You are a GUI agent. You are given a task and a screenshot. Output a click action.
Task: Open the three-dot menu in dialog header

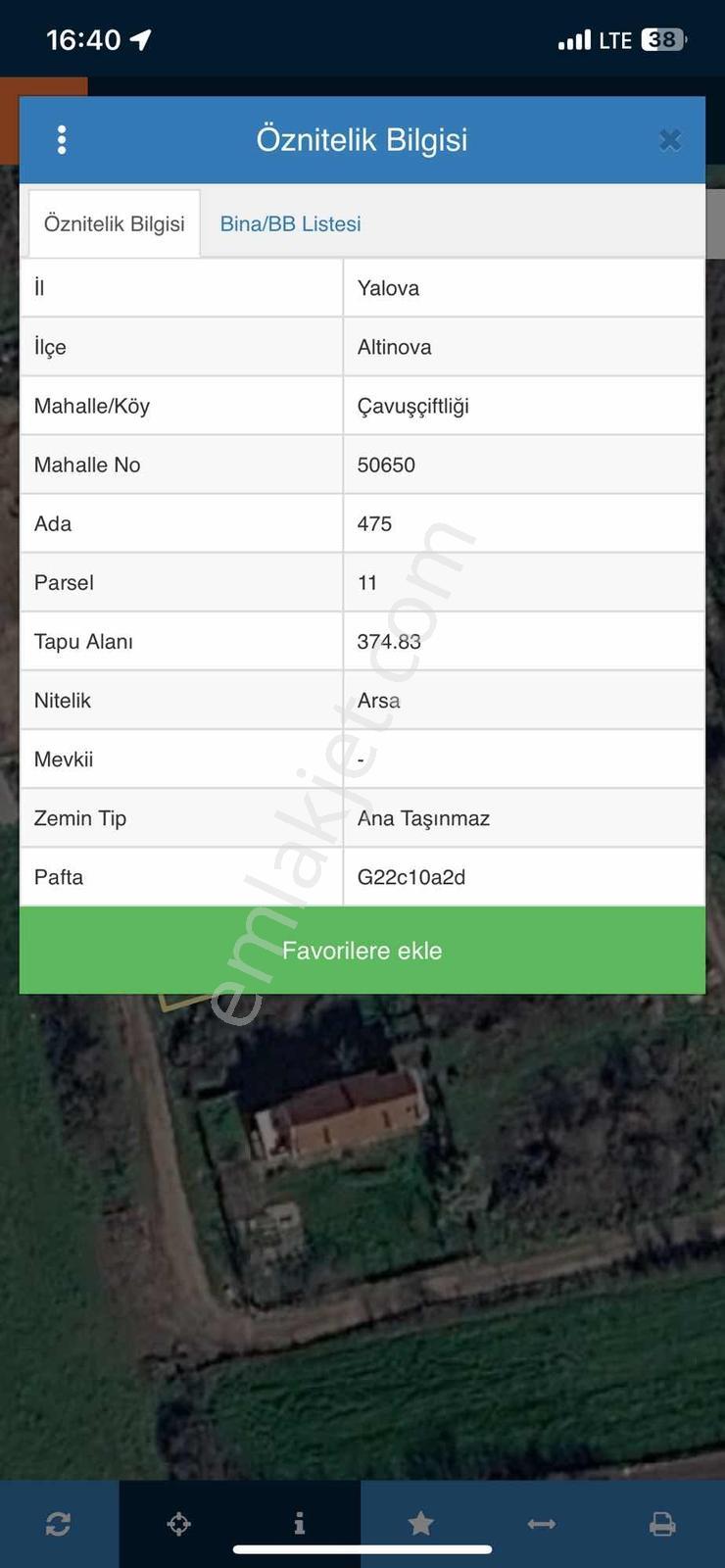tap(62, 140)
